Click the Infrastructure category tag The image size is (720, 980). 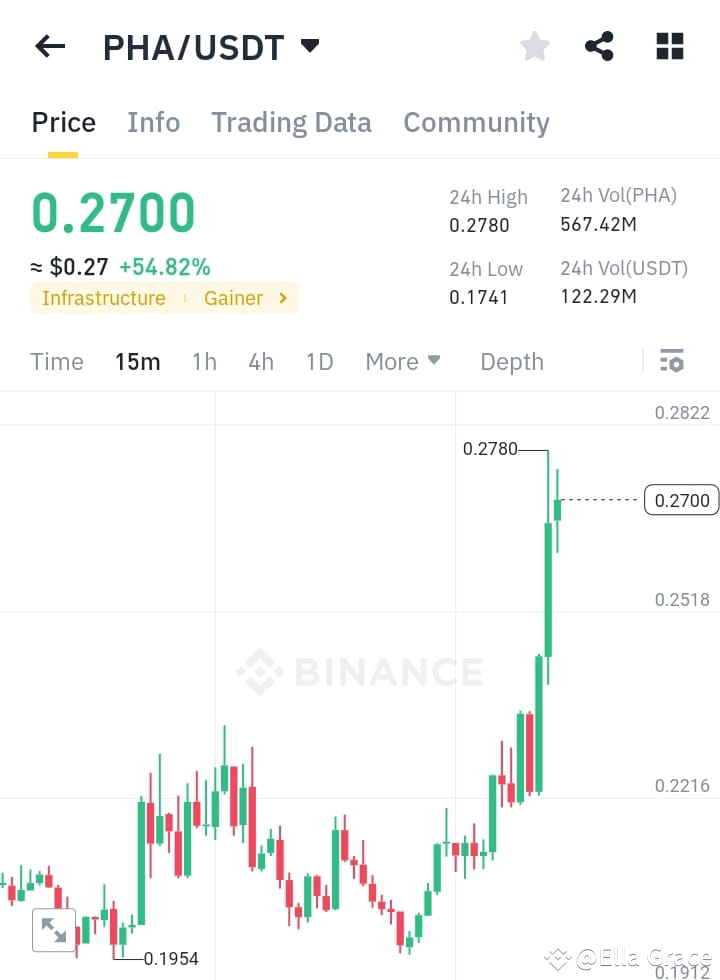103,298
